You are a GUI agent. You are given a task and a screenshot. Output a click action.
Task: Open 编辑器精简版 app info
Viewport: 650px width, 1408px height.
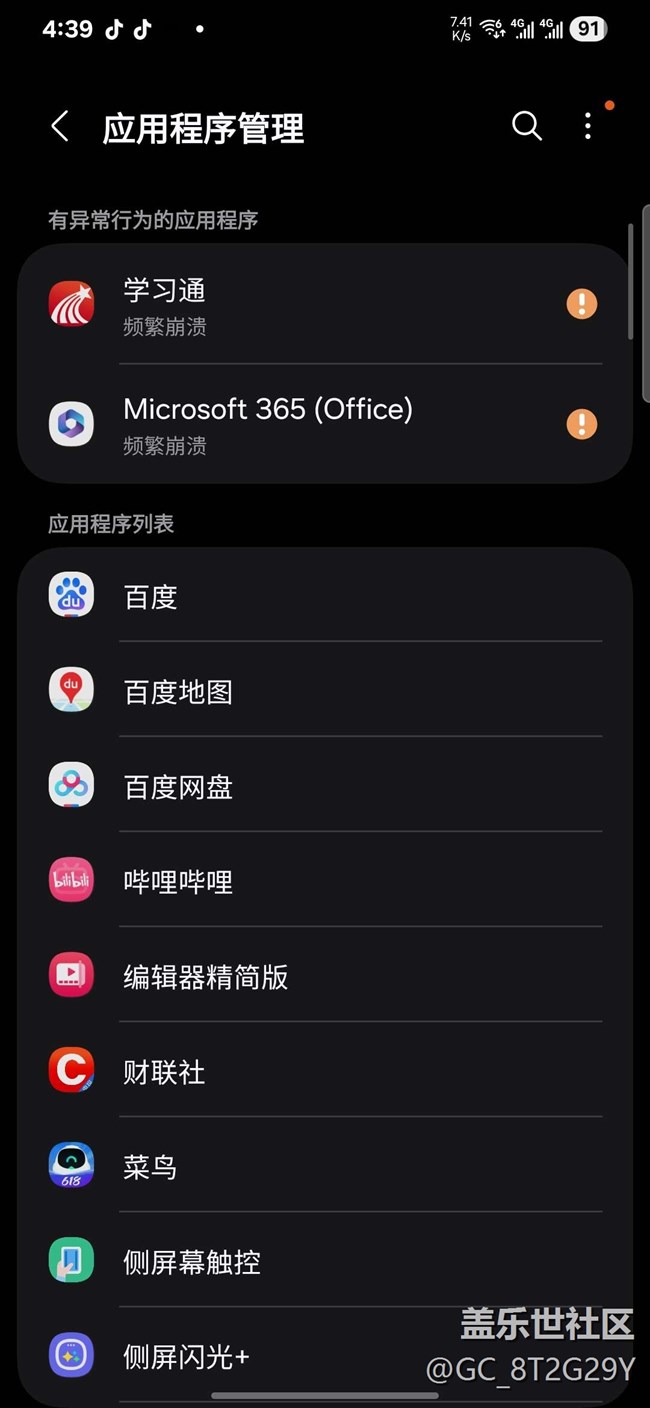pyautogui.click(x=325, y=976)
